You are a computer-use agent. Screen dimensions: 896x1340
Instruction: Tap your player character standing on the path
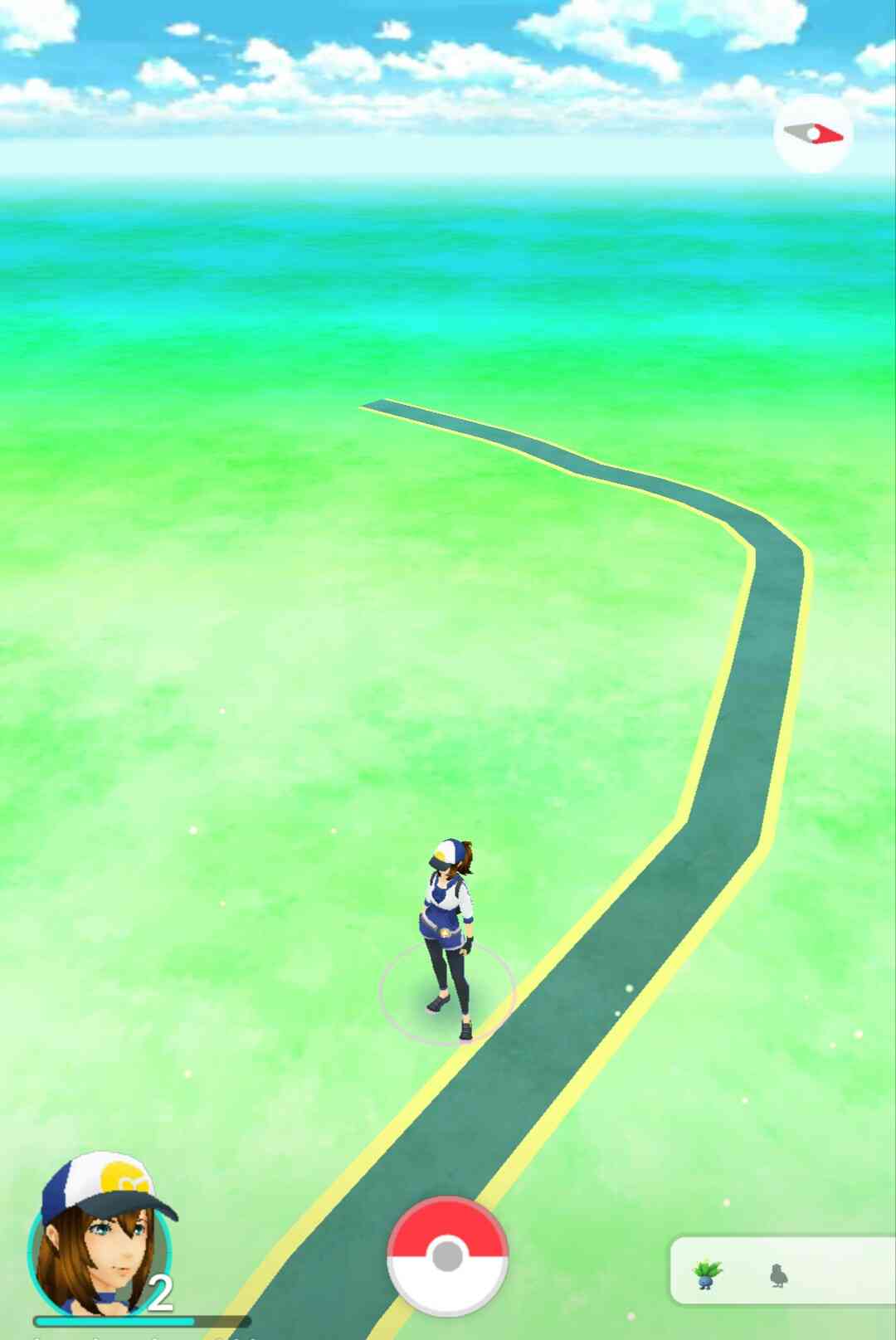click(x=448, y=929)
